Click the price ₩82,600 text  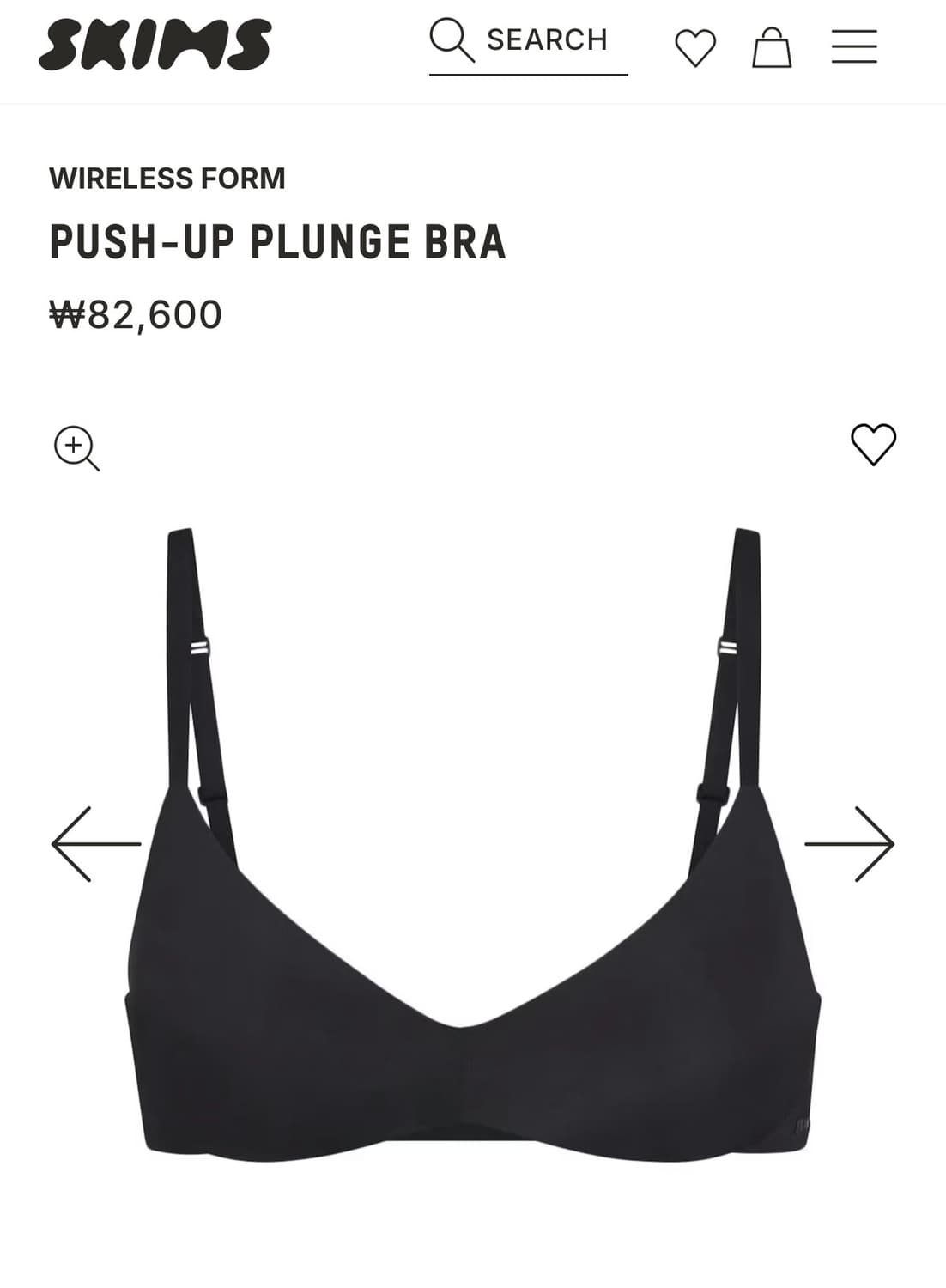click(x=135, y=315)
